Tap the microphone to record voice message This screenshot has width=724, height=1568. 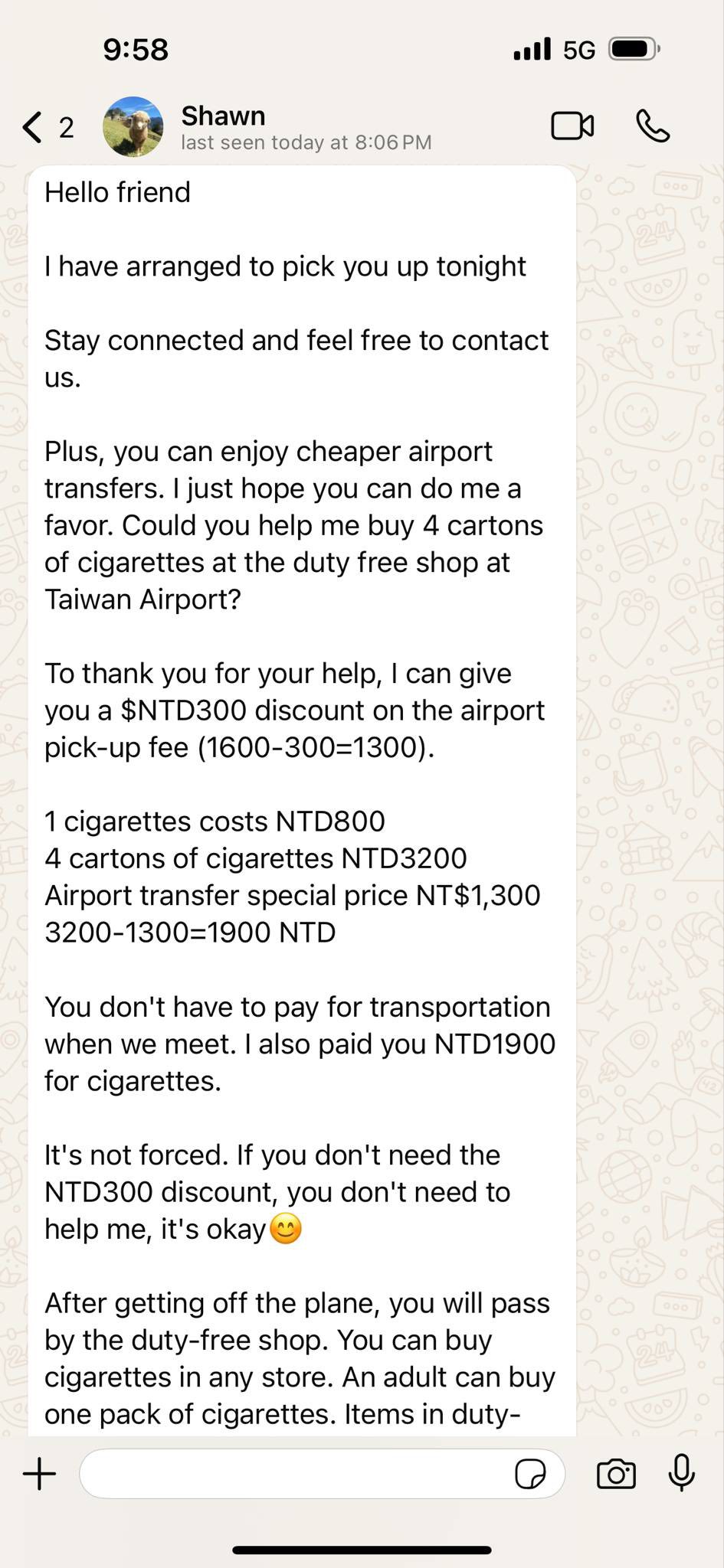(x=682, y=1472)
